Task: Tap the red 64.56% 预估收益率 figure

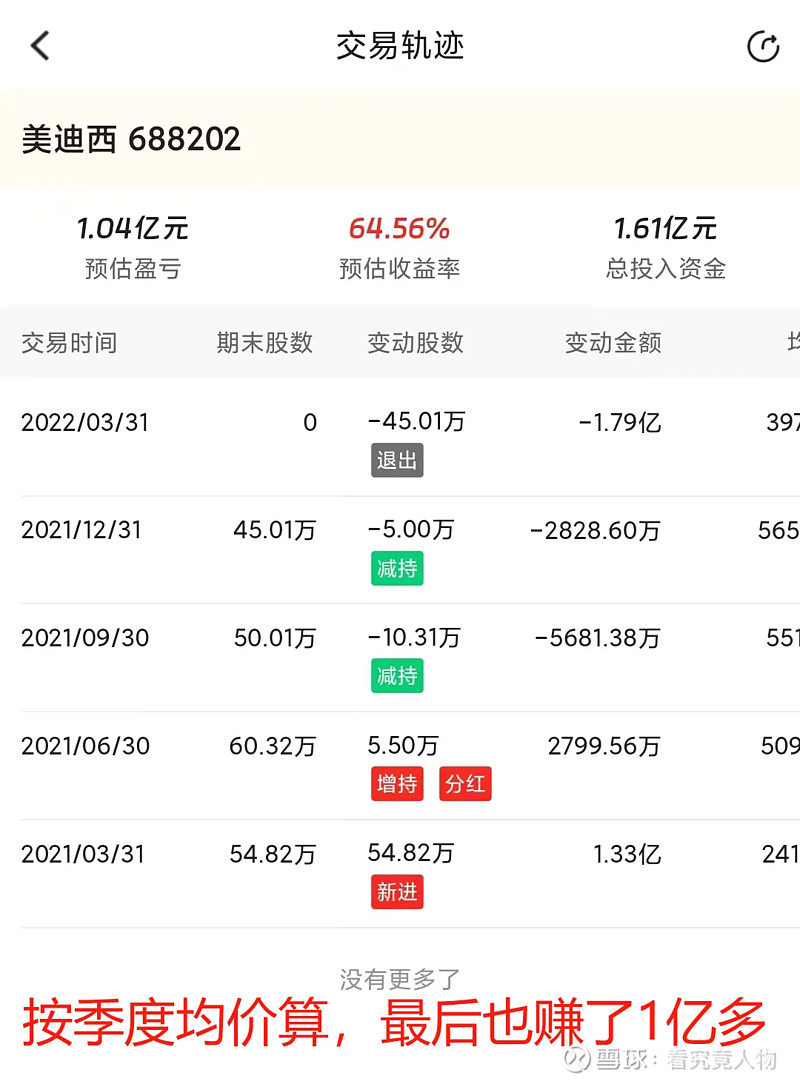Action: 399,228
